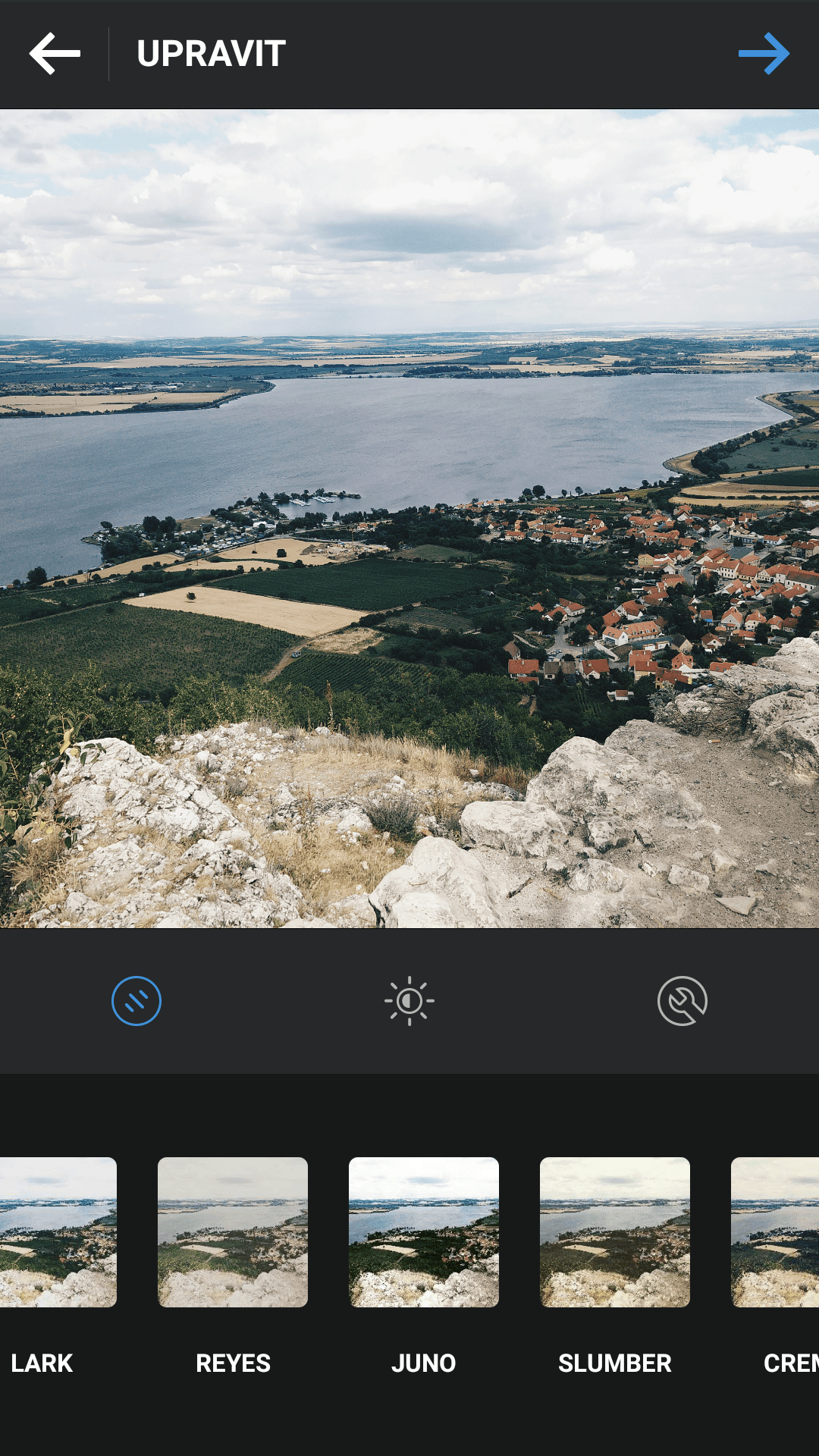Proceed with the blue forward arrow
819x1456 pixels.
[764, 54]
